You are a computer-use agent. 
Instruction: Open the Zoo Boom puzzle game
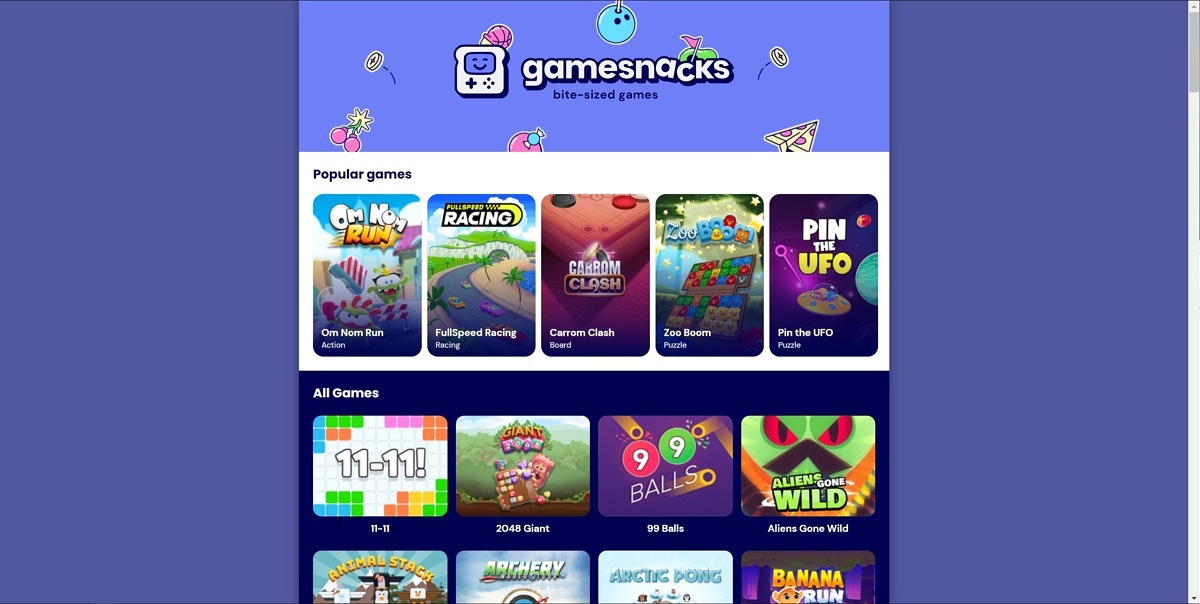point(709,275)
